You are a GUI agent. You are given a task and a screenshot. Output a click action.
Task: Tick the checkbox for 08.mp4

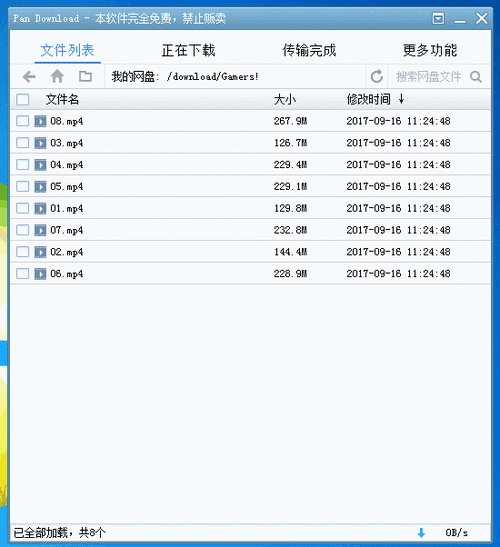click(23, 121)
